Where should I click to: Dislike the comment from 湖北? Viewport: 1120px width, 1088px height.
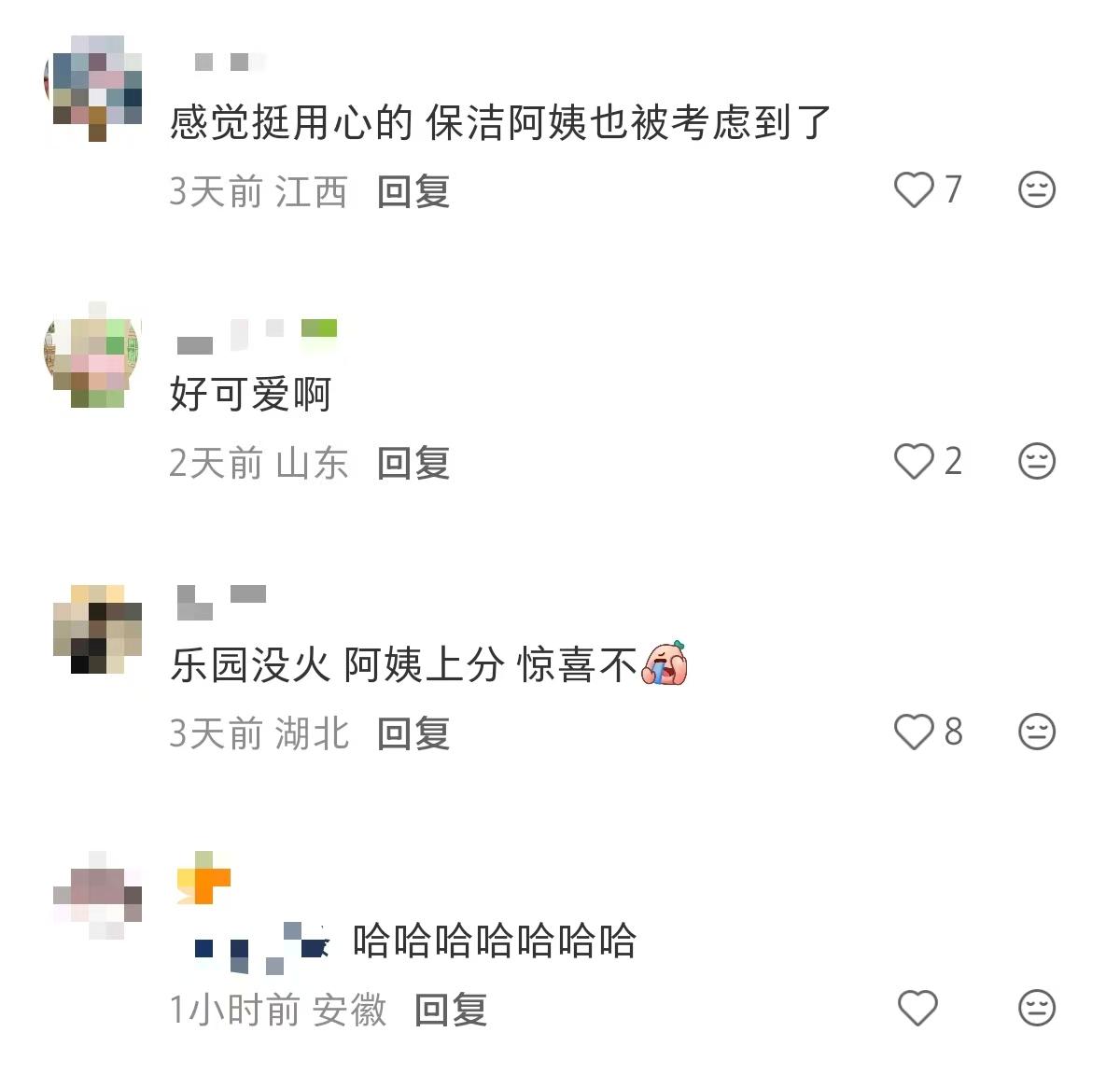click(1036, 732)
